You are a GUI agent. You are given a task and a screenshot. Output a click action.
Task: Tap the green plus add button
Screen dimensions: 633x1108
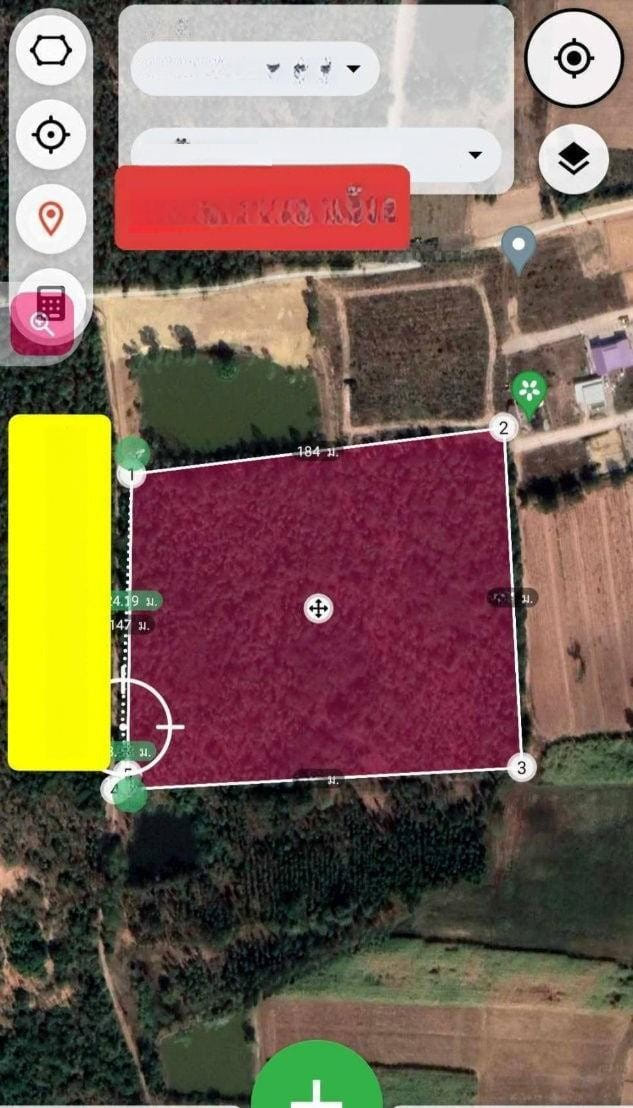(316, 1085)
